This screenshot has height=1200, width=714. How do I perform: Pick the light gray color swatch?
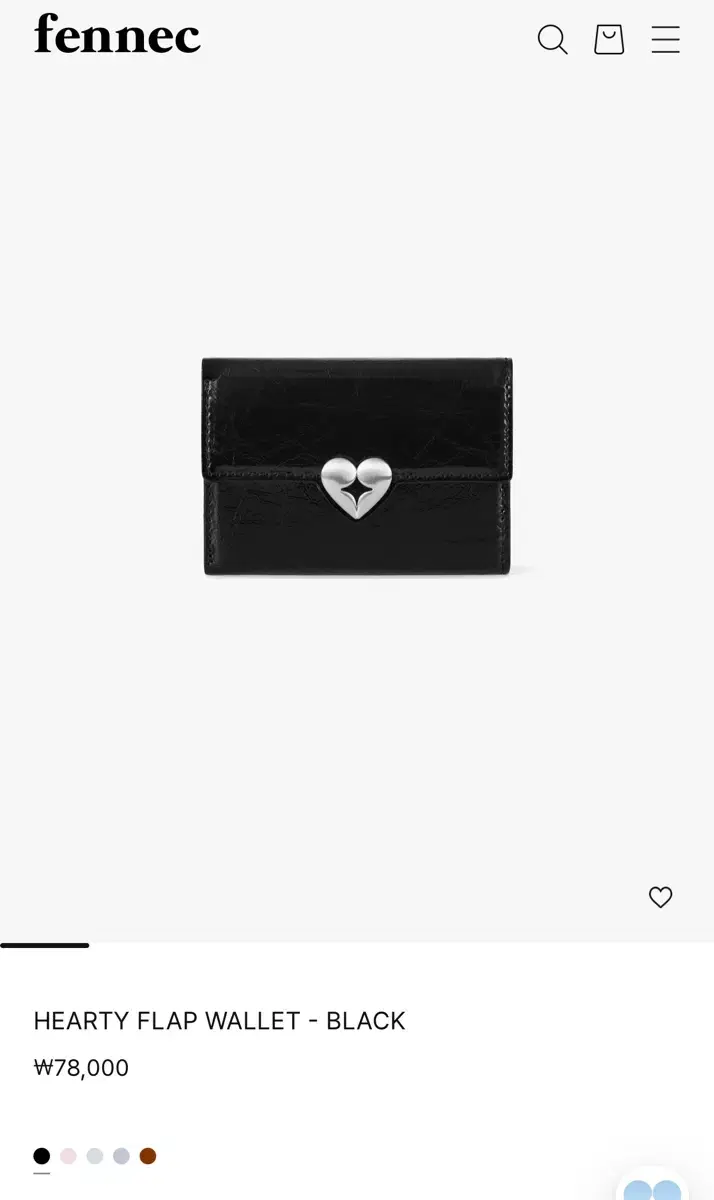95,1156
